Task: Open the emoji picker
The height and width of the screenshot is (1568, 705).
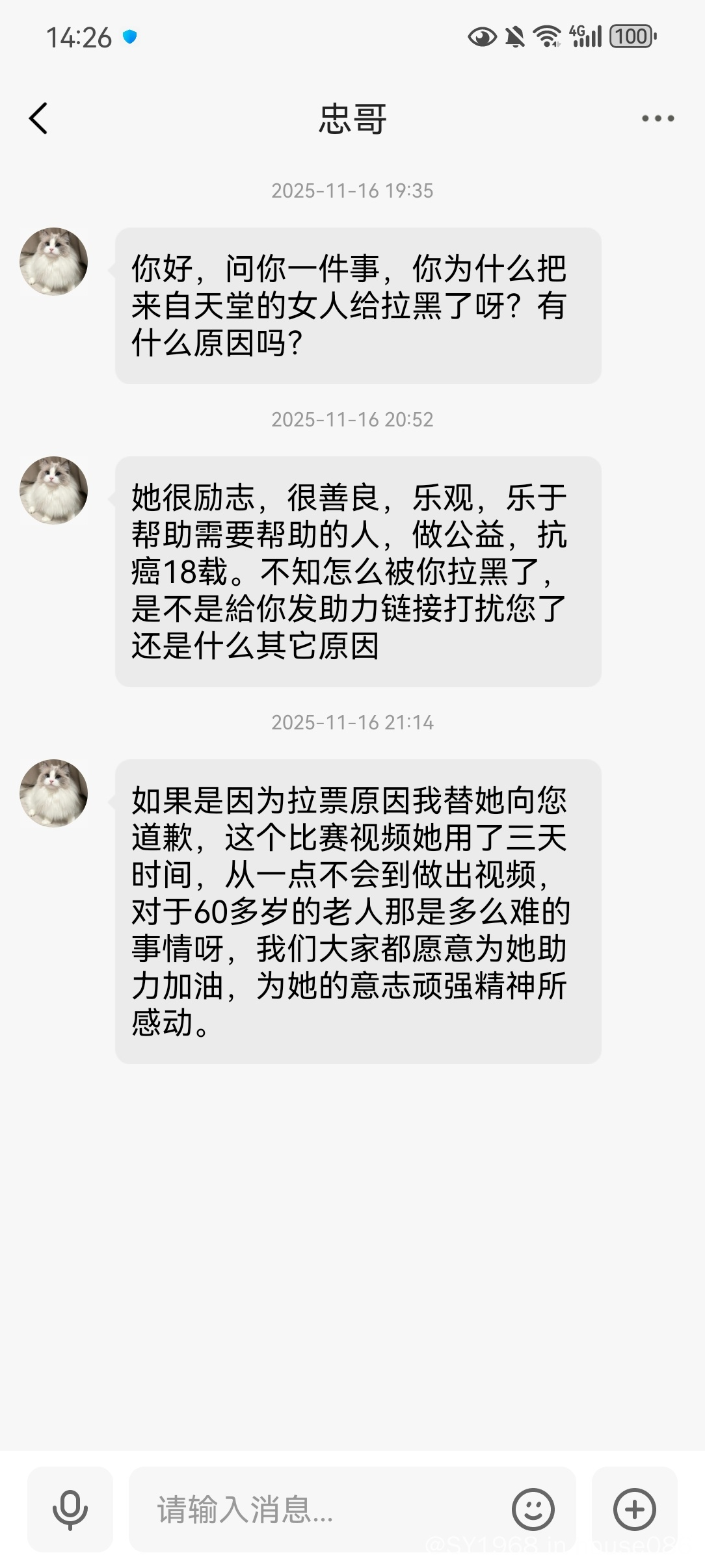Action: click(x=533, y=1509)
